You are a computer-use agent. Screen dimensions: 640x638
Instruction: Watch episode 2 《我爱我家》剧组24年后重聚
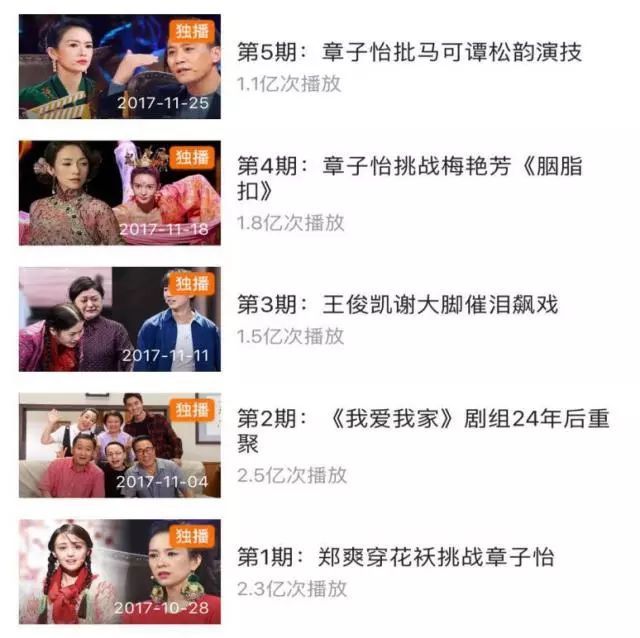pyautogui.click(x=422, y=431)
